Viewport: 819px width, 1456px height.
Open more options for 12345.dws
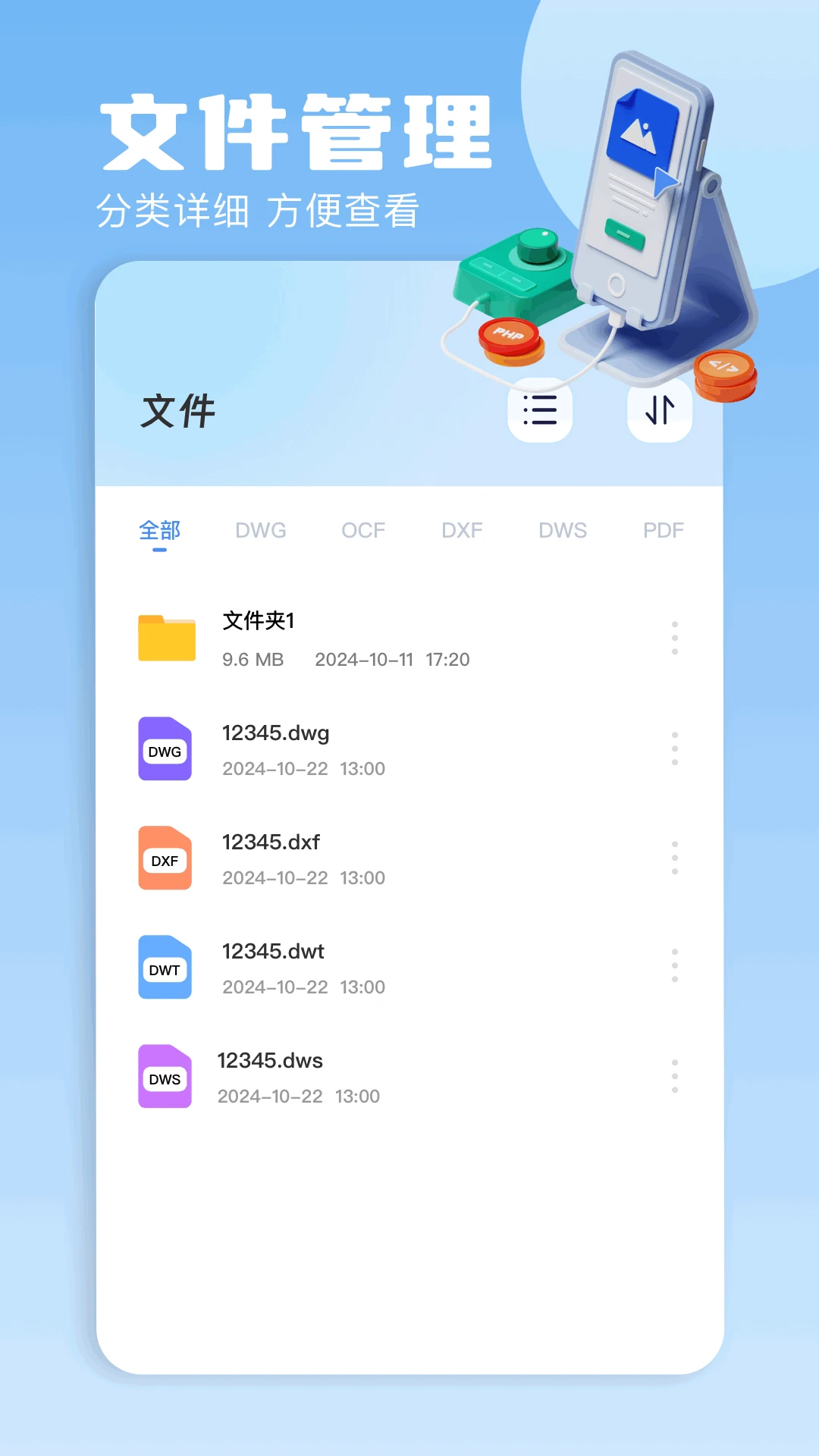[675, 1075]
